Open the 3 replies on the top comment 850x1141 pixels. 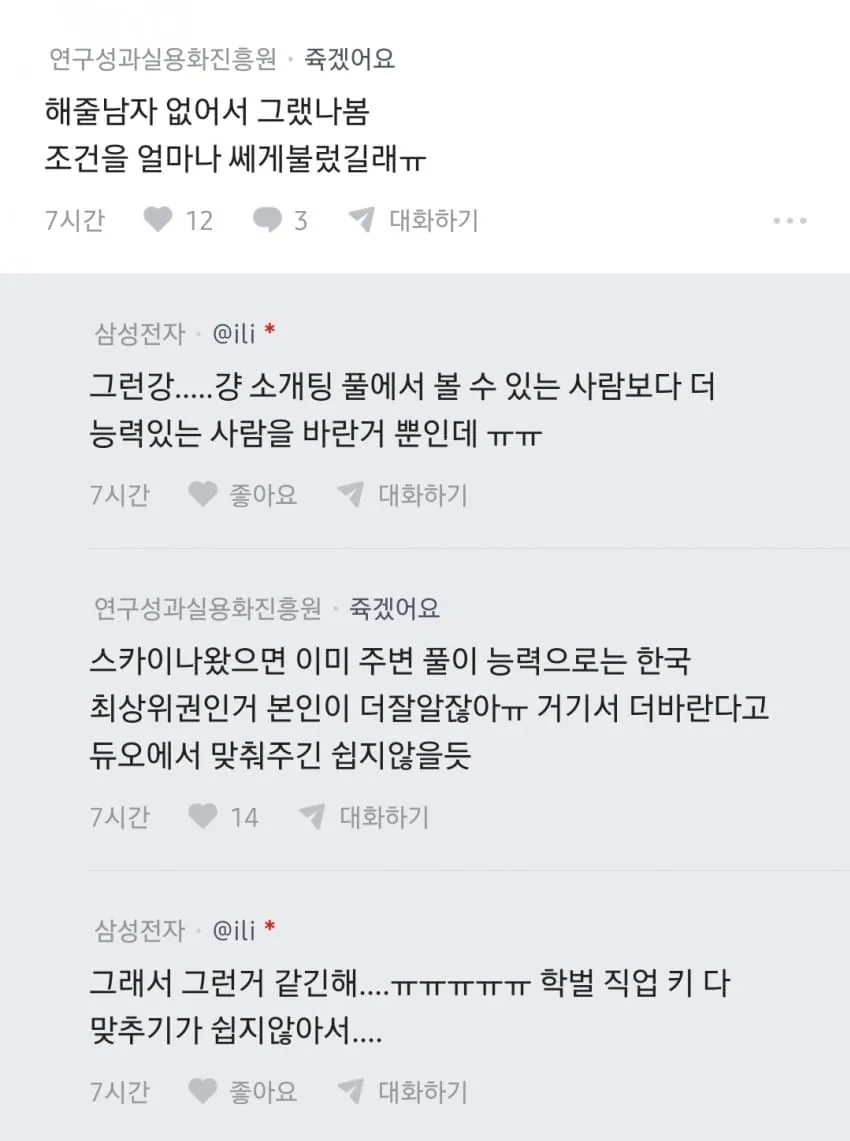pyautogui.click(x=267, y=220)
